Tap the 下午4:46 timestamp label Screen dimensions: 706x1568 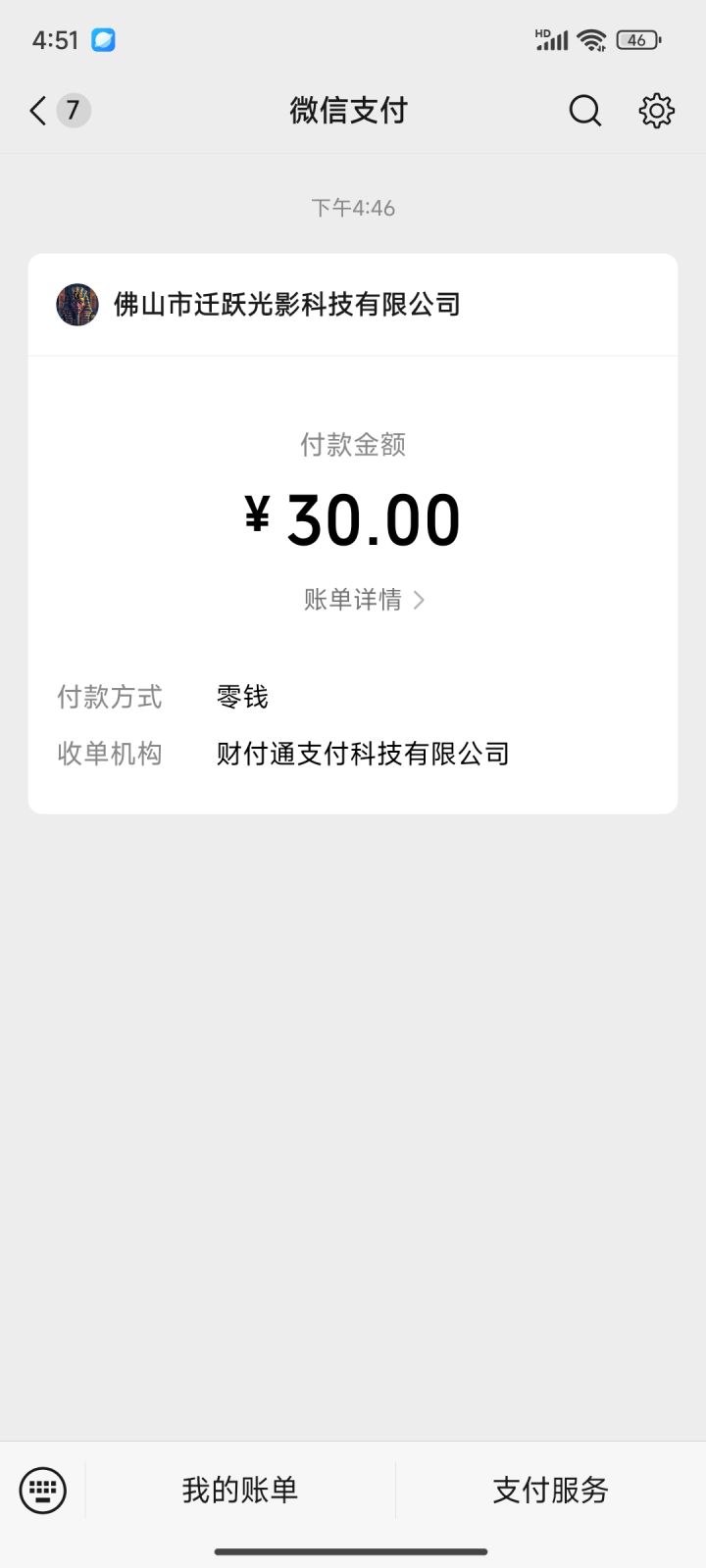[x=353, y=207]
